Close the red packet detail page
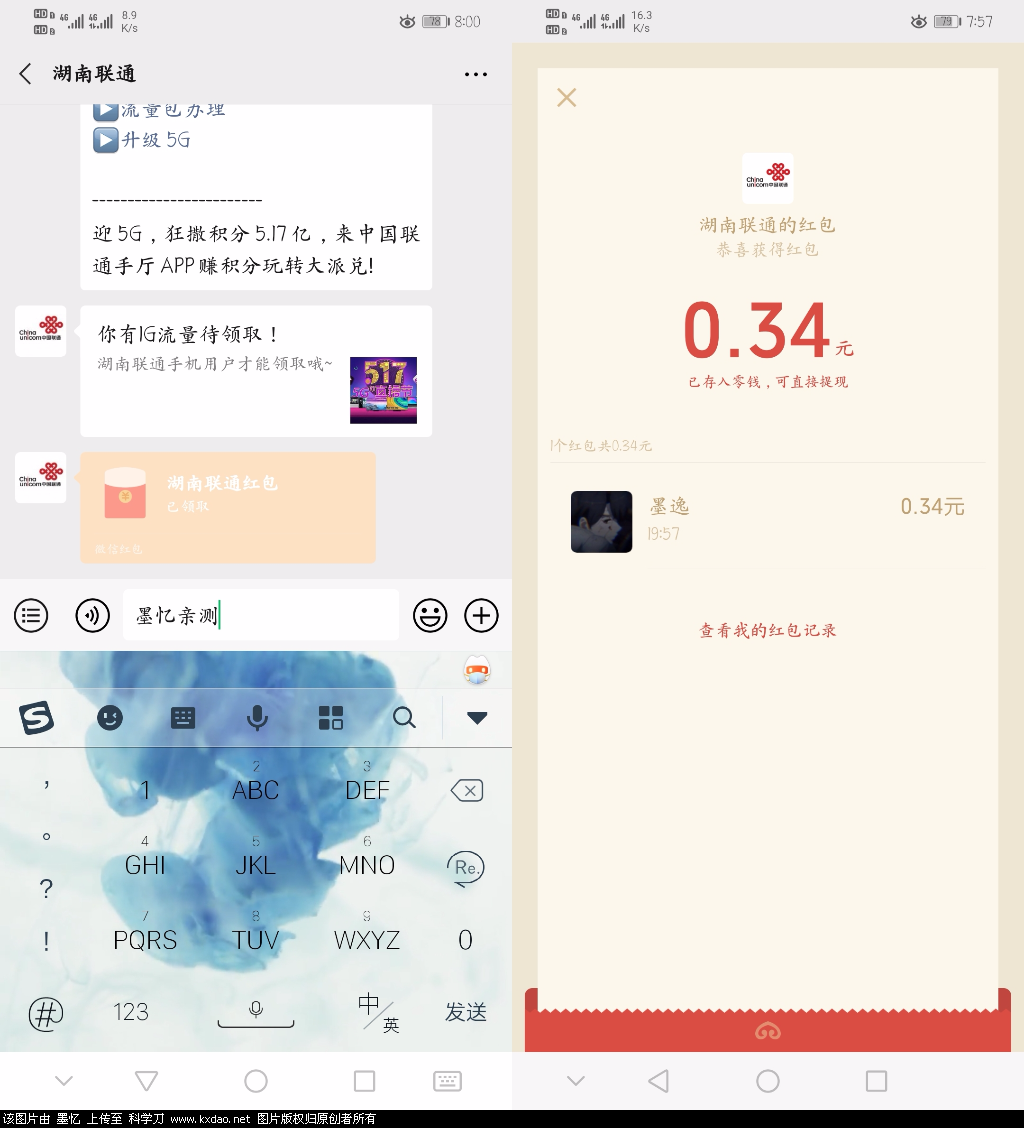Screen dimensions: 1024x1128 coord(567,97)
